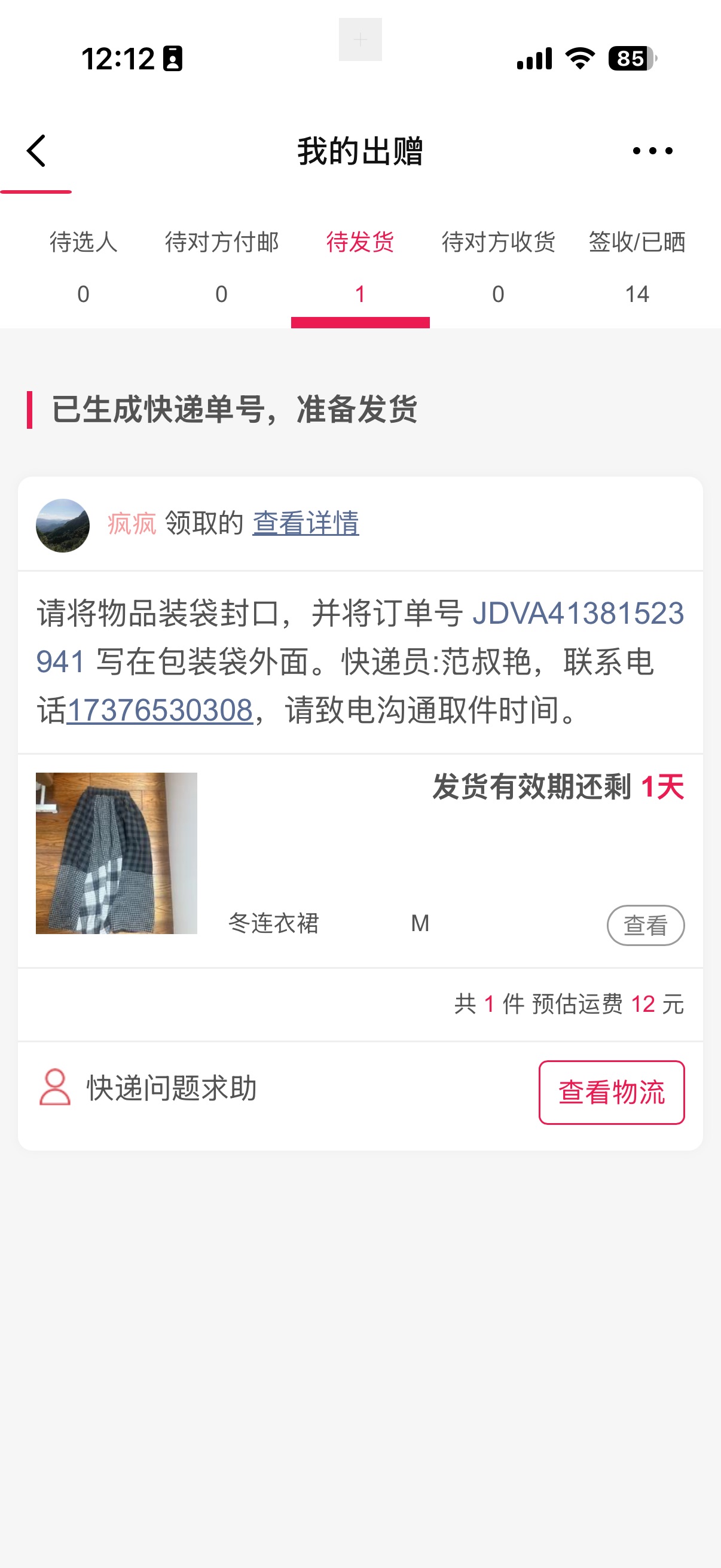Switch to the 待对方收货 tab
Viewport: 721px width, 1568px height.
[x=499, y=266]
